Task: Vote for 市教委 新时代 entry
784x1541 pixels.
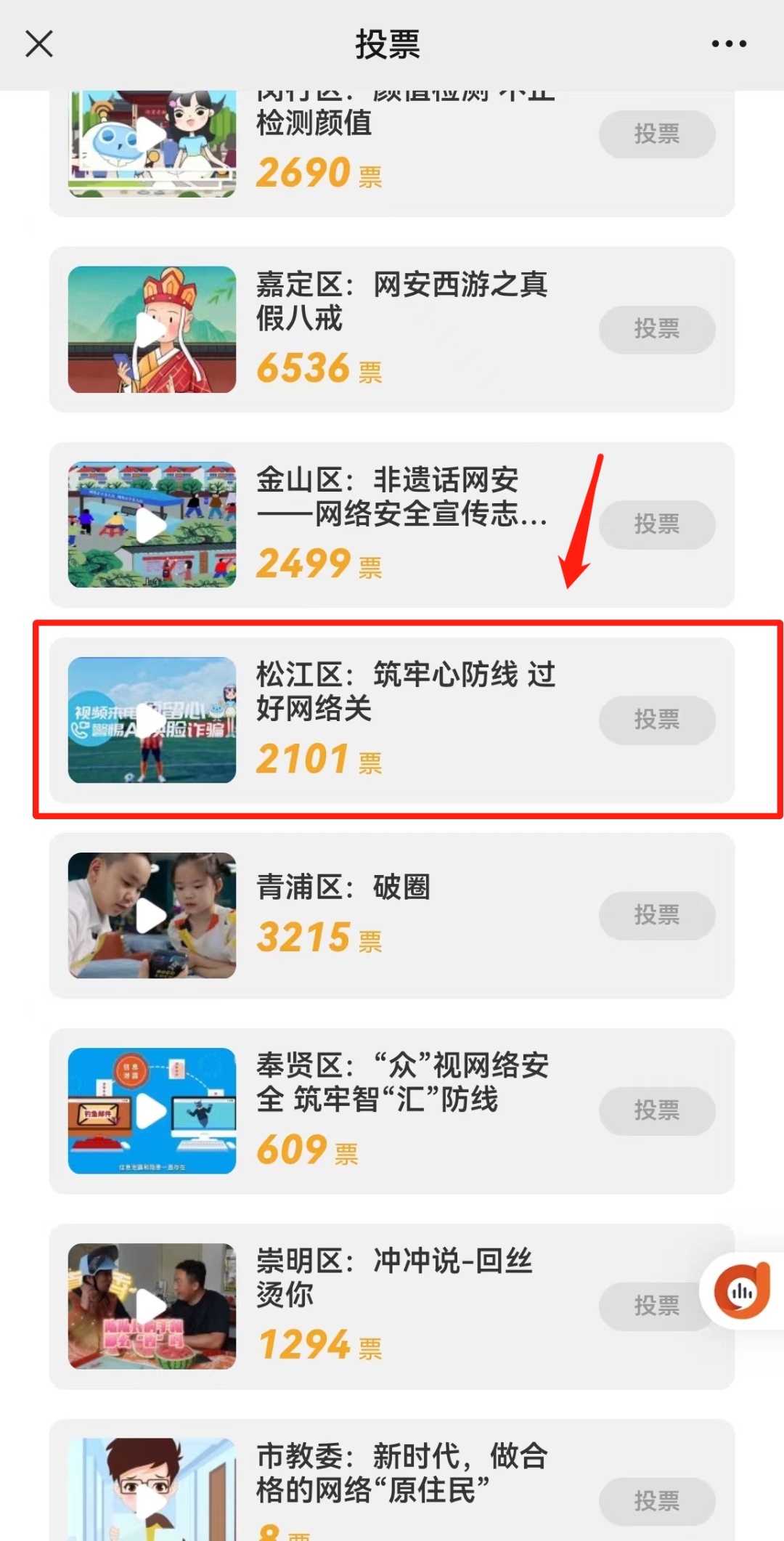Action: (657, 1501)
